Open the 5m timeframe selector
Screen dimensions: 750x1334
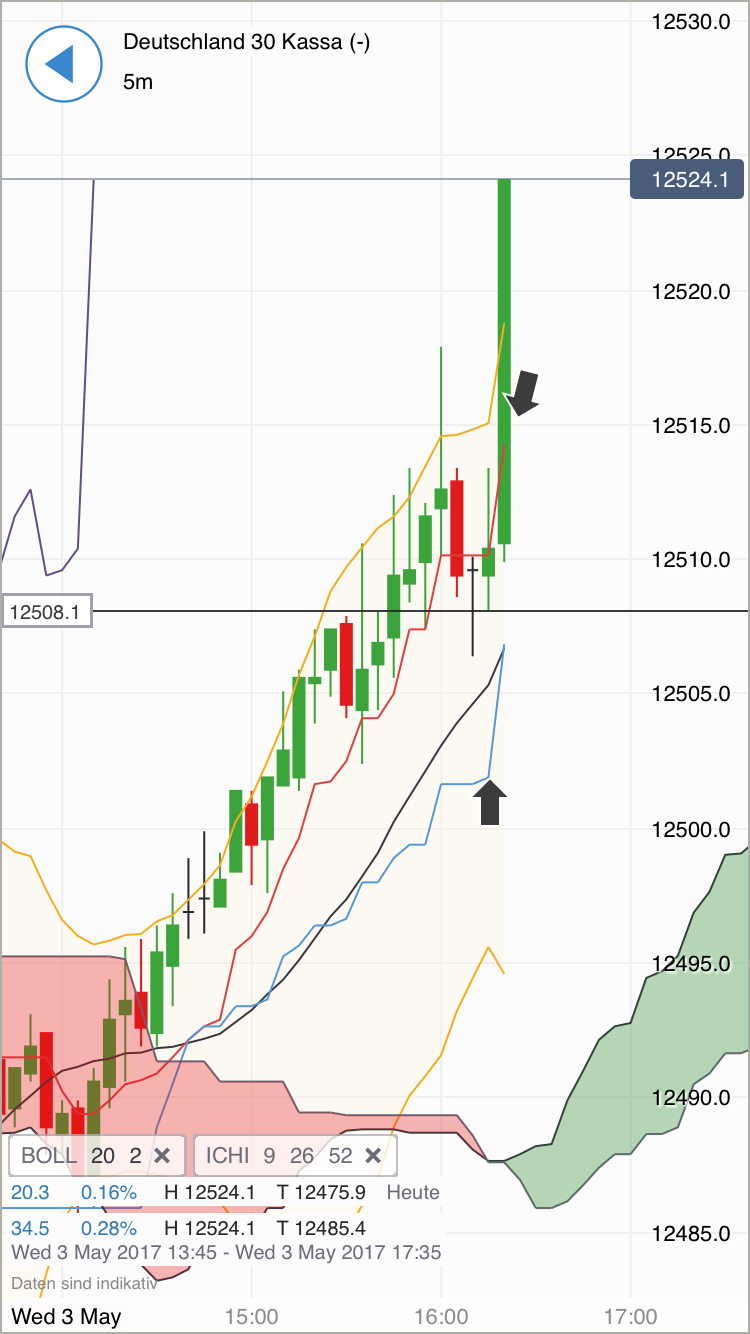(x=140, y=83)
